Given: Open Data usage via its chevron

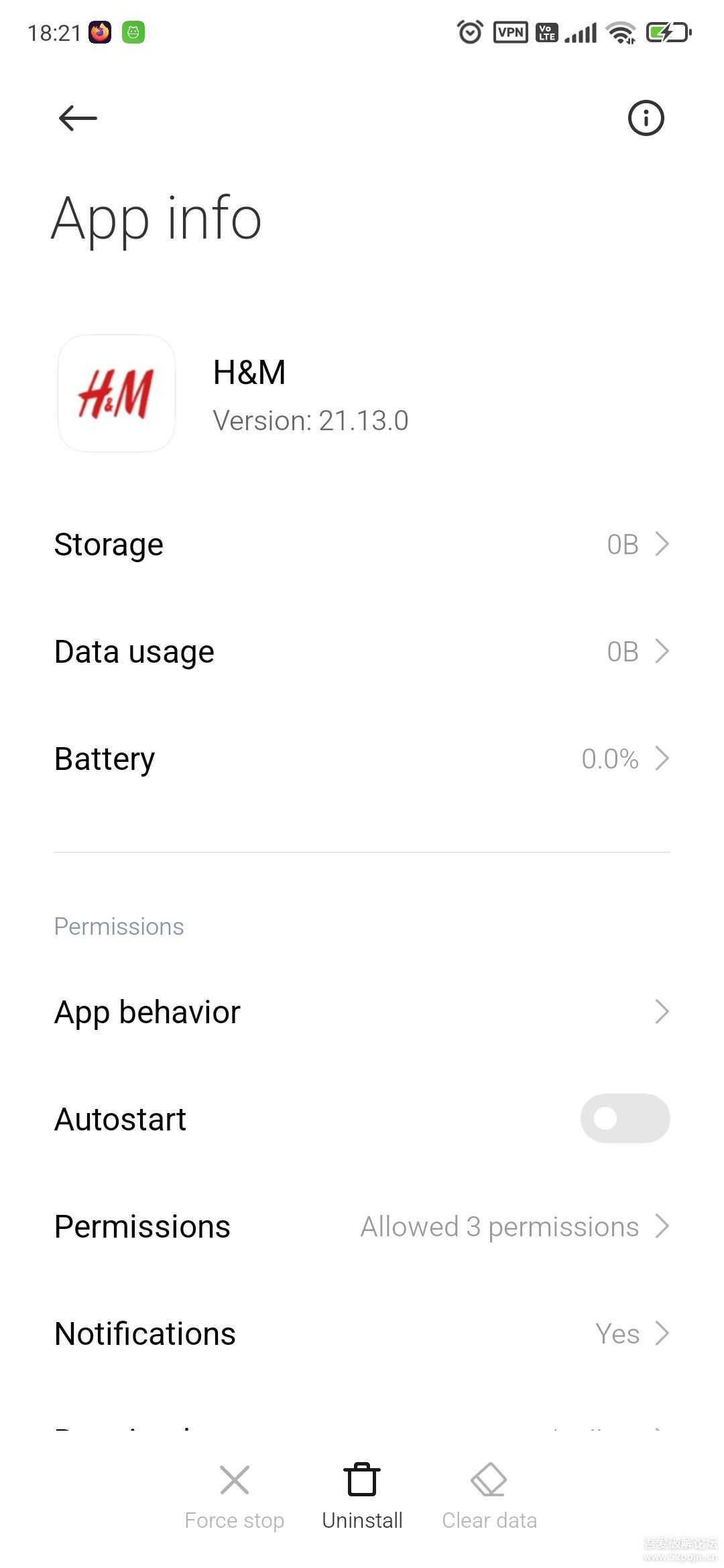Looking at the screenshot, I should point(662,651).
